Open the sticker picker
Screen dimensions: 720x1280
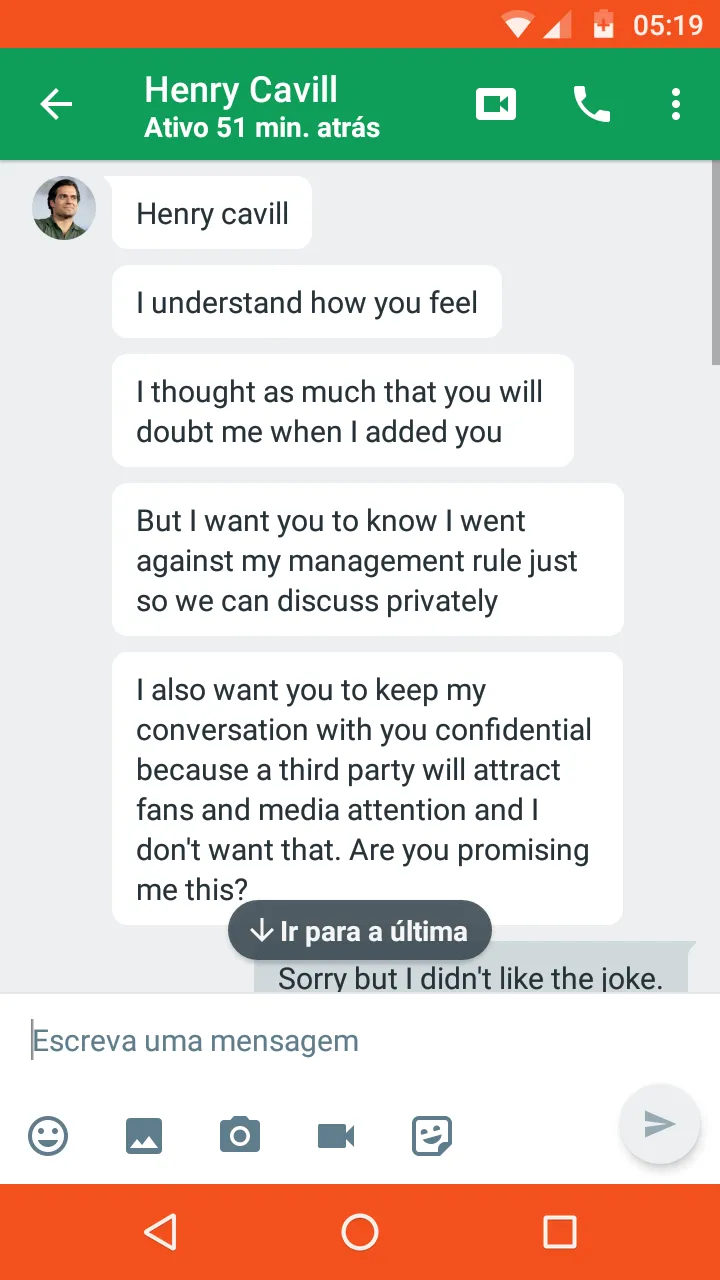(432, 1136)
